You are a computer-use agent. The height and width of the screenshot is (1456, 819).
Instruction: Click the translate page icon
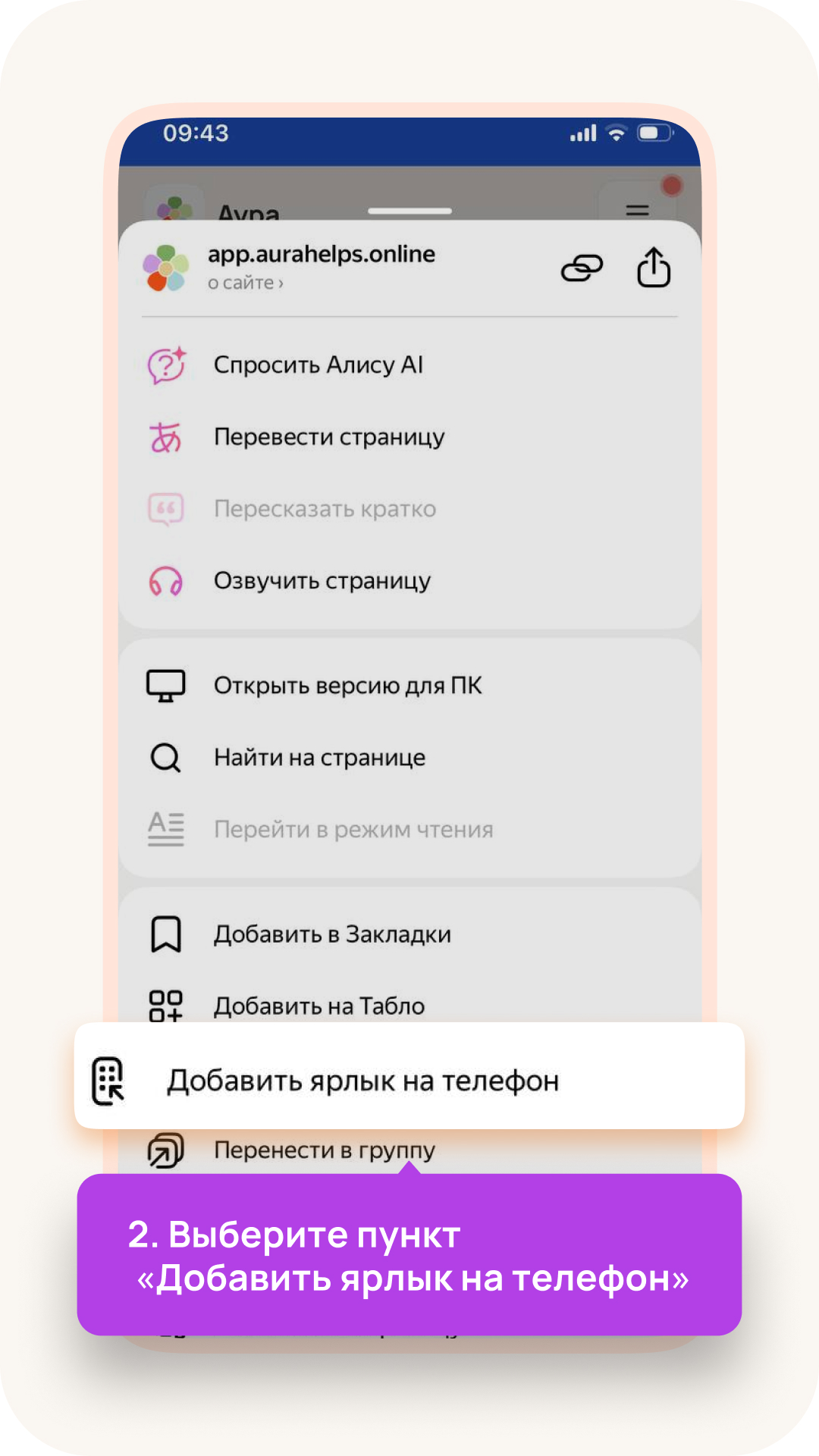(165, 436)
